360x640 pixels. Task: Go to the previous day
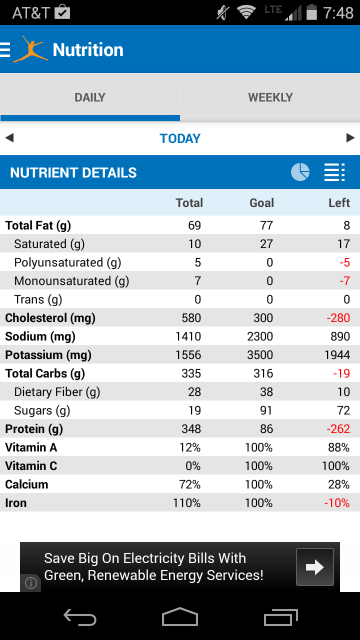9,138
